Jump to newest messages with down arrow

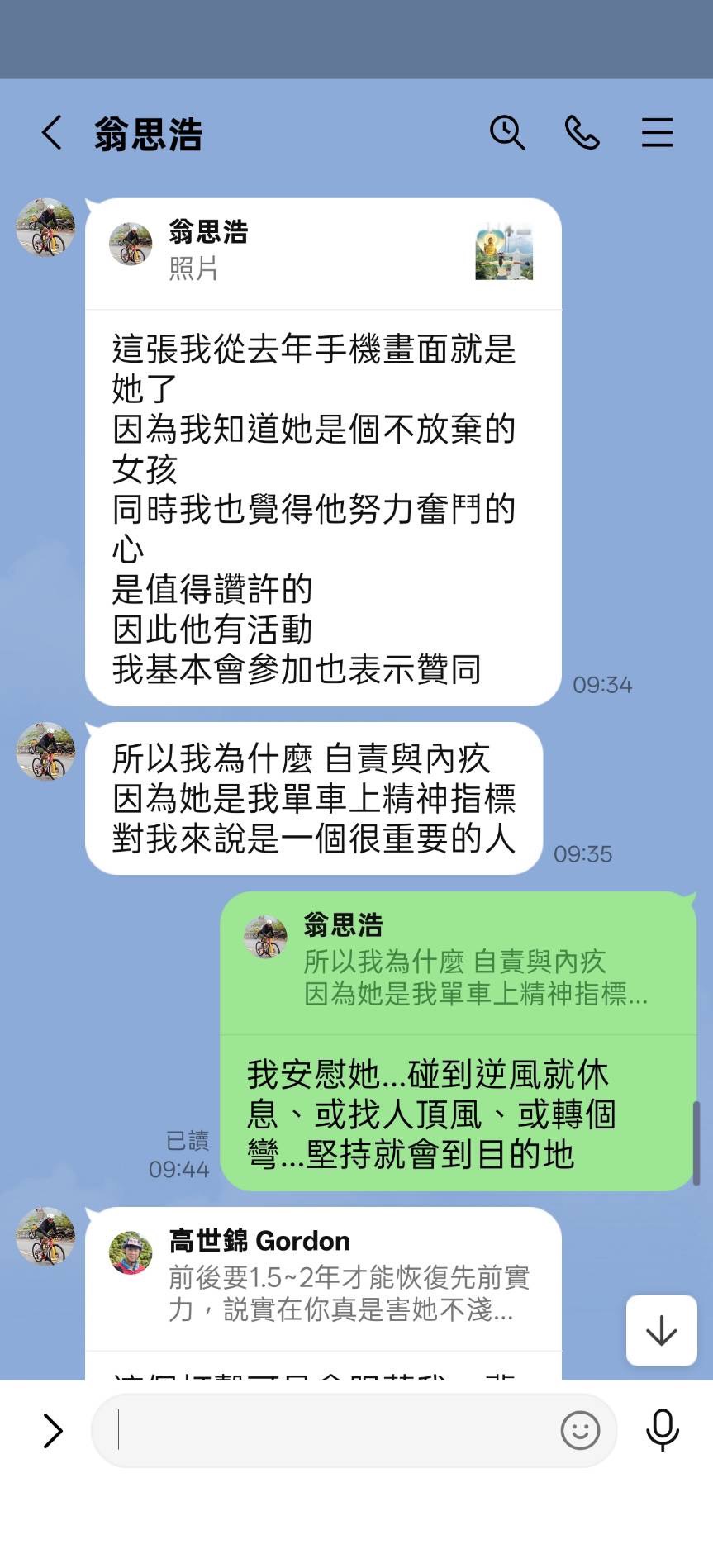point(660,1333)
